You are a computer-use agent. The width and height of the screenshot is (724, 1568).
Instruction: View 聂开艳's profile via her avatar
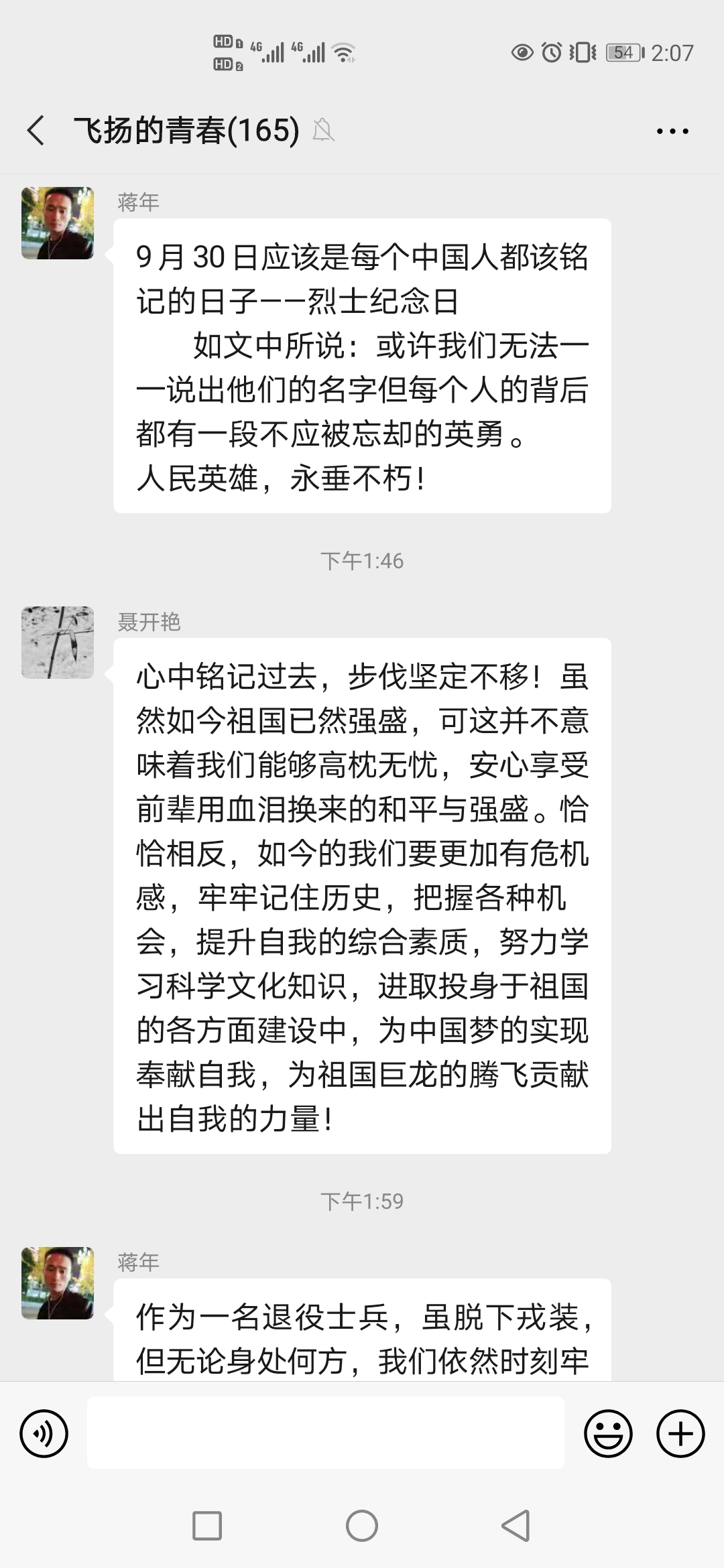[x=58, y=643]
